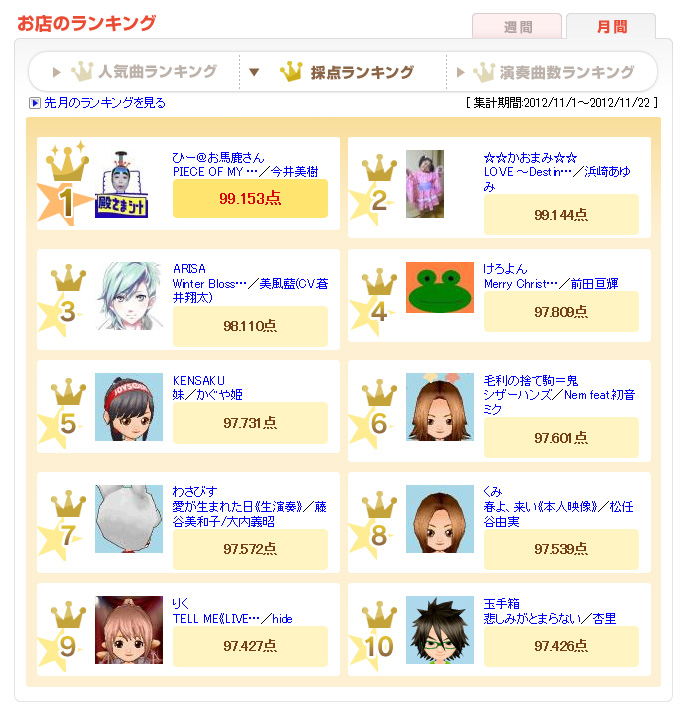View 玉手箱's profile link
The width and height of the screenshot is (680, 714).
504,605
